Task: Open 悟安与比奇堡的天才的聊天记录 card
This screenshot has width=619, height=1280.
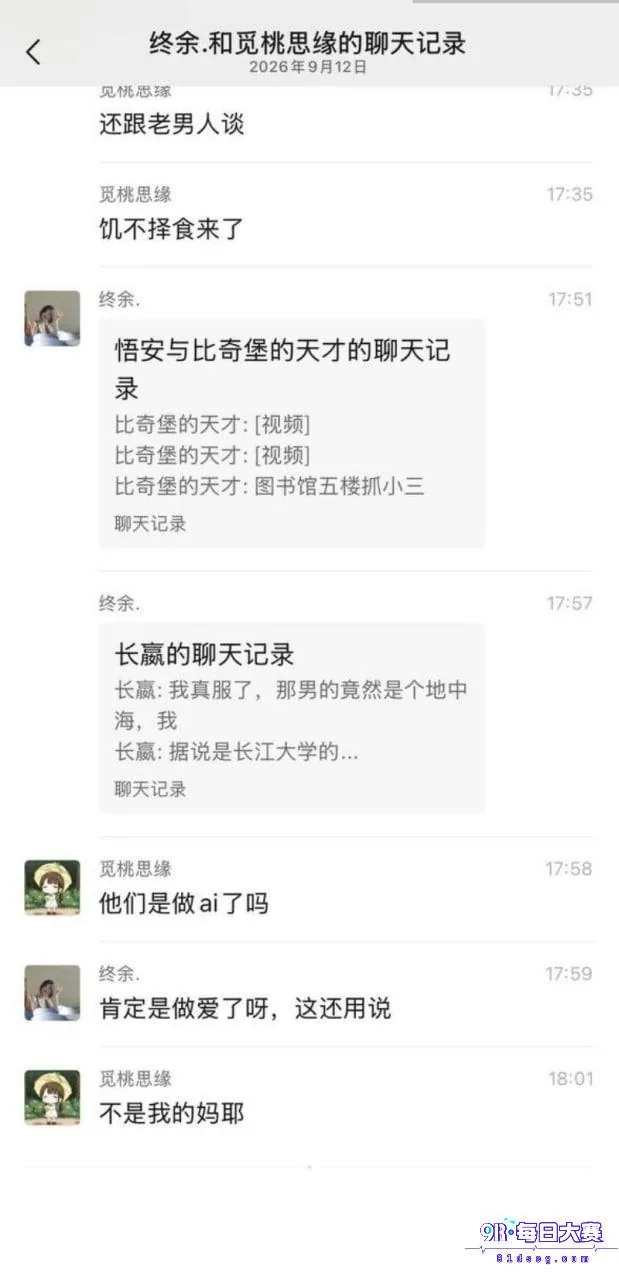Action: point(291,434)
